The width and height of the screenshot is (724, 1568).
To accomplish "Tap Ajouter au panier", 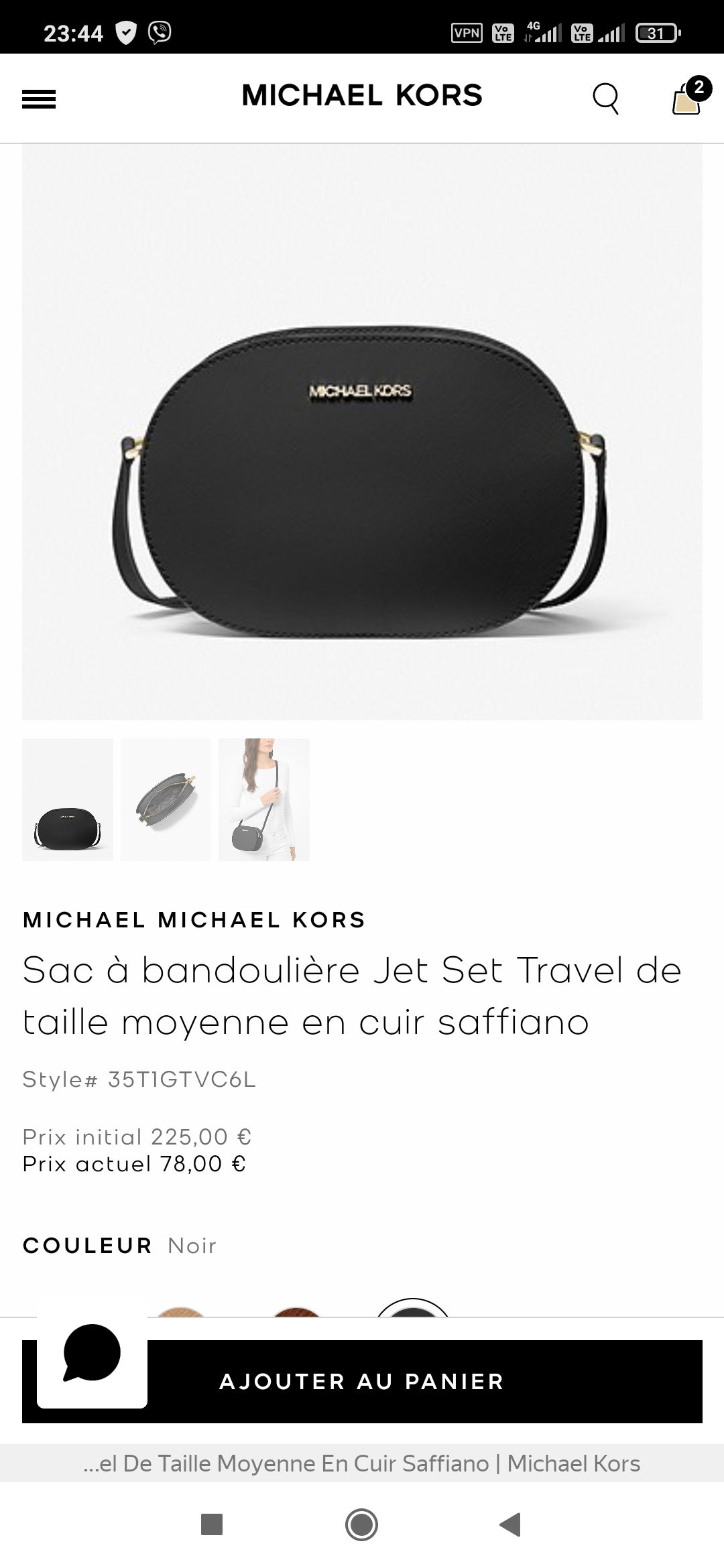I will (422, 1381).
